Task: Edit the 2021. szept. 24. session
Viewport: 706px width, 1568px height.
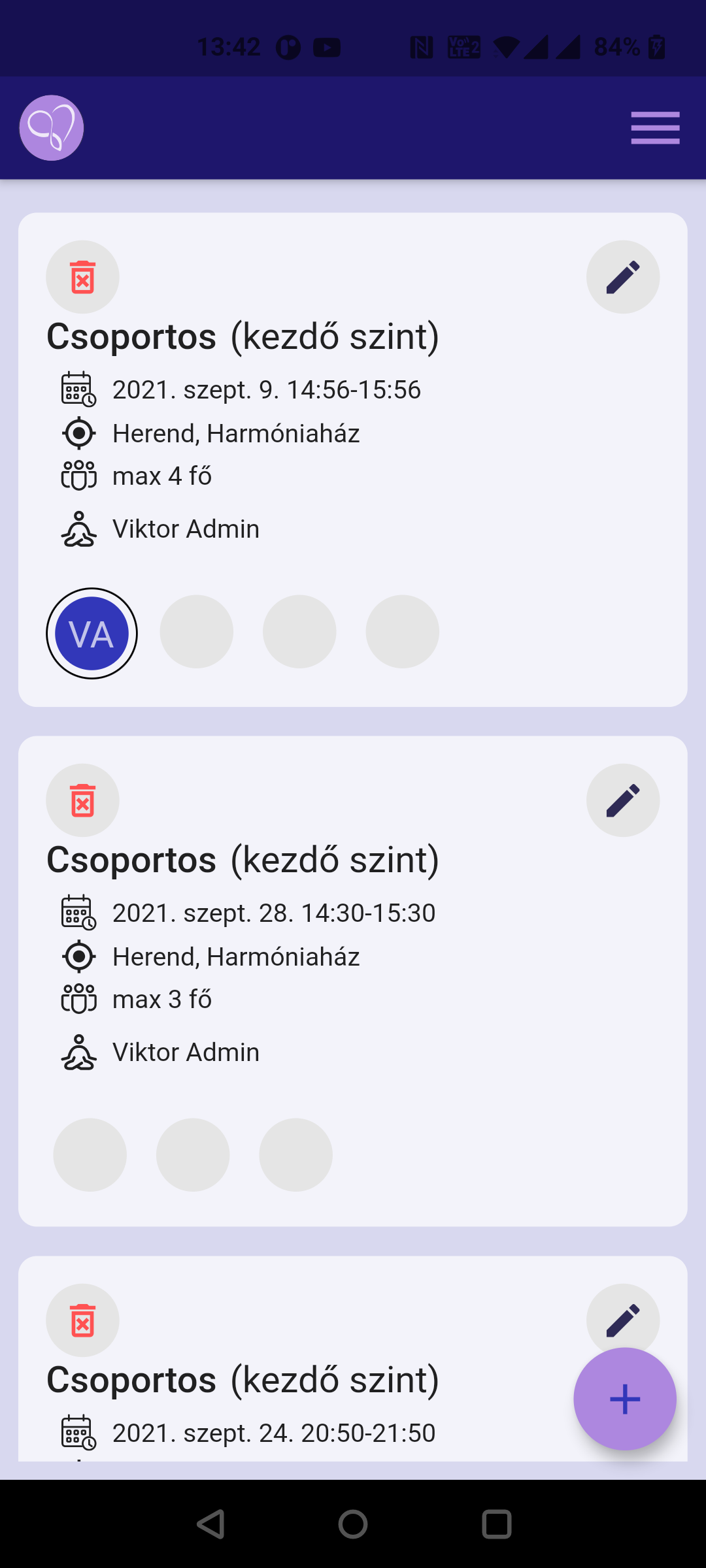Action: click(623, 1313)
